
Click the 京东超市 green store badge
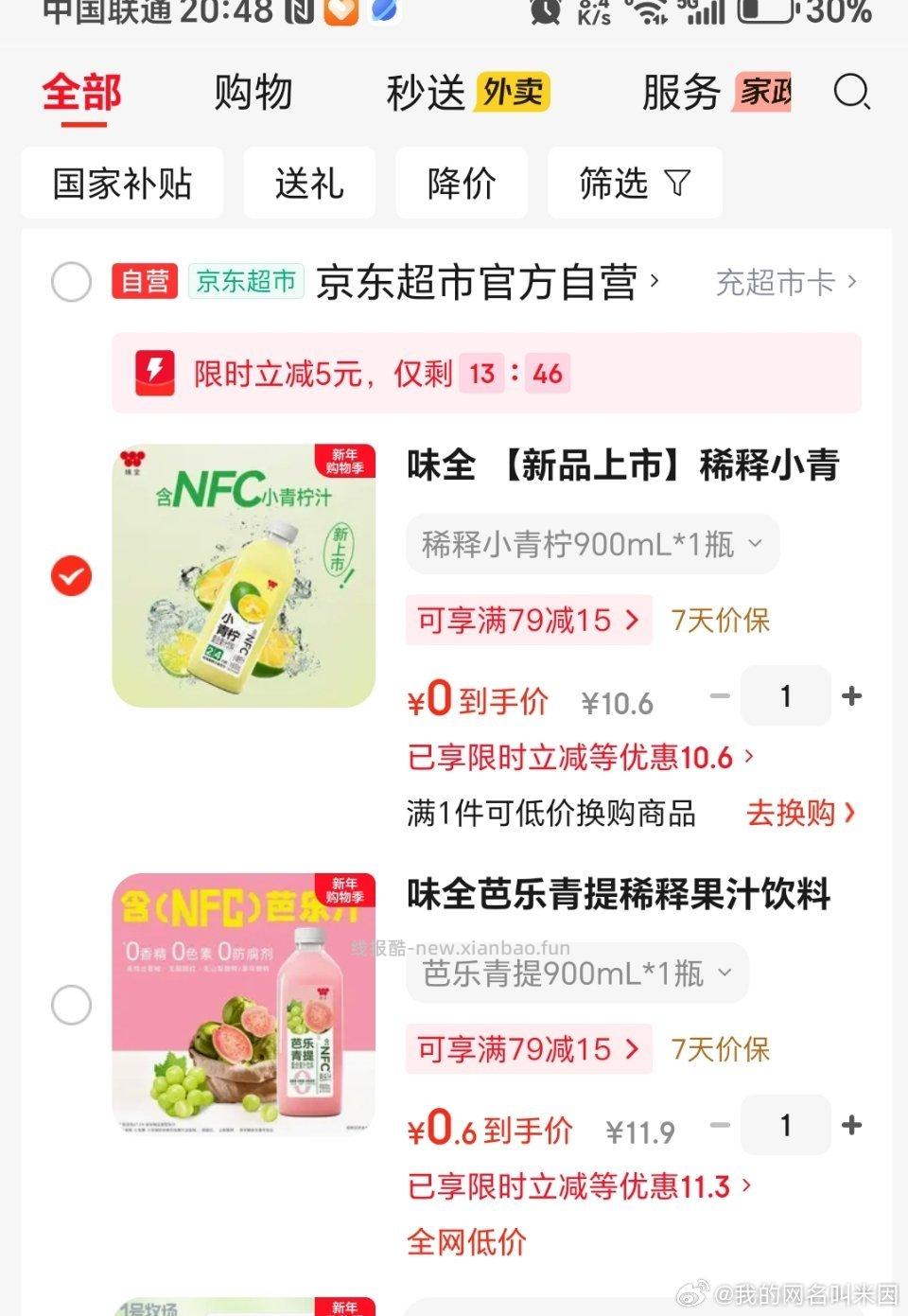[244, 282]
